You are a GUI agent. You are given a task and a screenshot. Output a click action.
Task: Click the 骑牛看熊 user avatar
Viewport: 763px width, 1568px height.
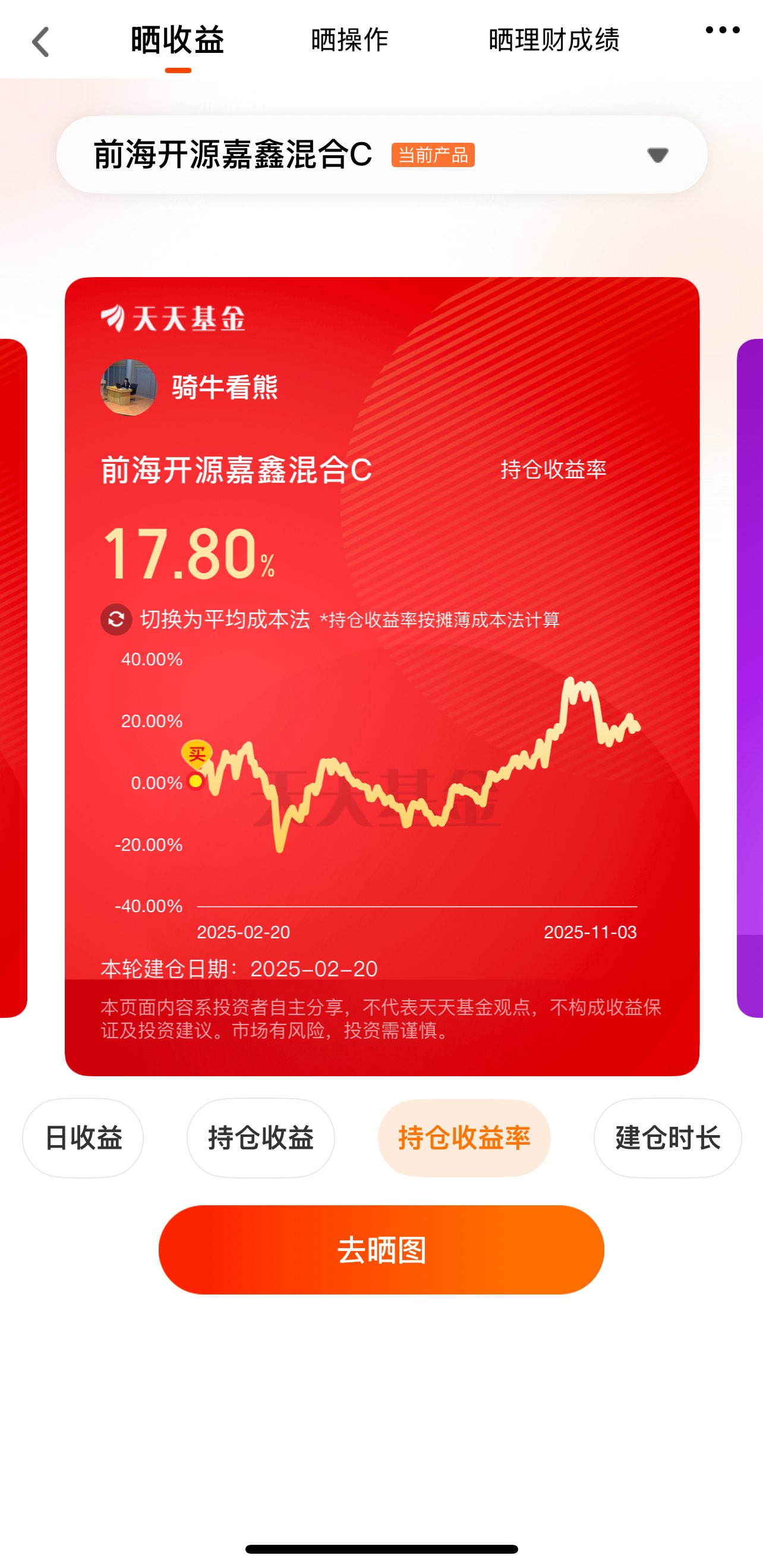(x=130, y=387)
